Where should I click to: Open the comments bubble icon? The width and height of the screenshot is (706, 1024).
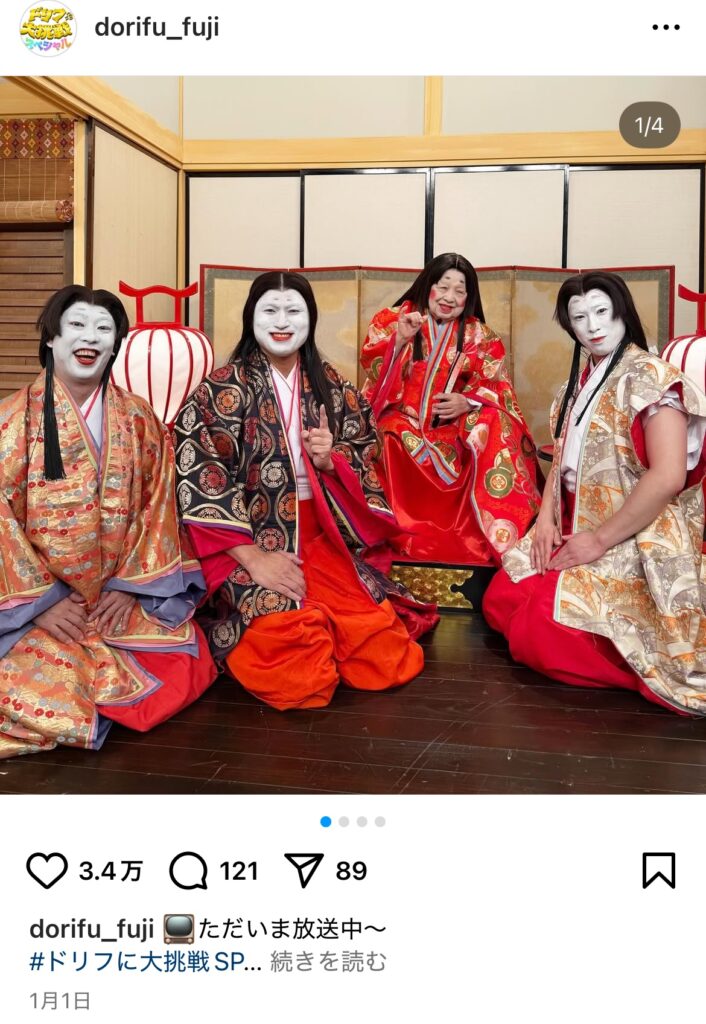click(x=188, y=870)
